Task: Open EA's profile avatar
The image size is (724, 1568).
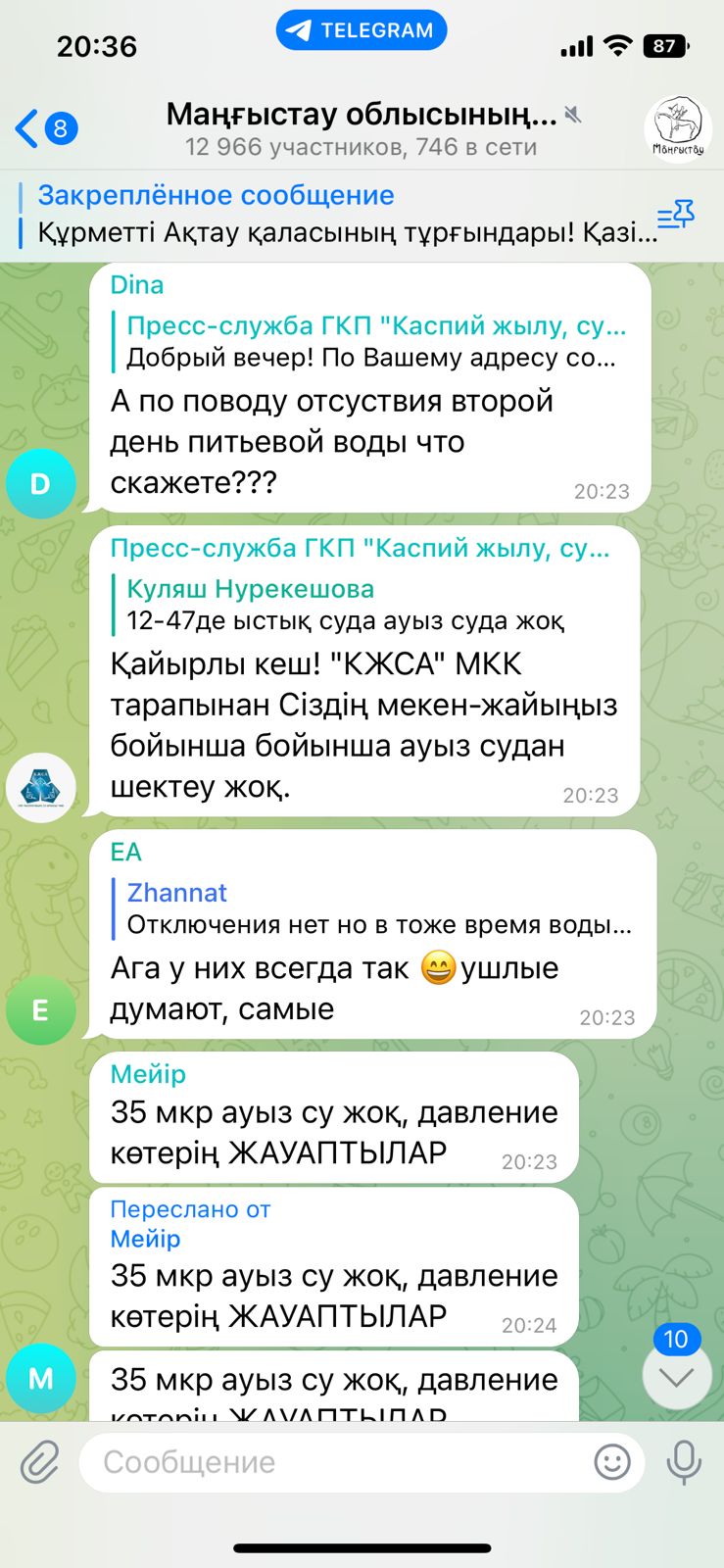Action: click(41, 1009)
